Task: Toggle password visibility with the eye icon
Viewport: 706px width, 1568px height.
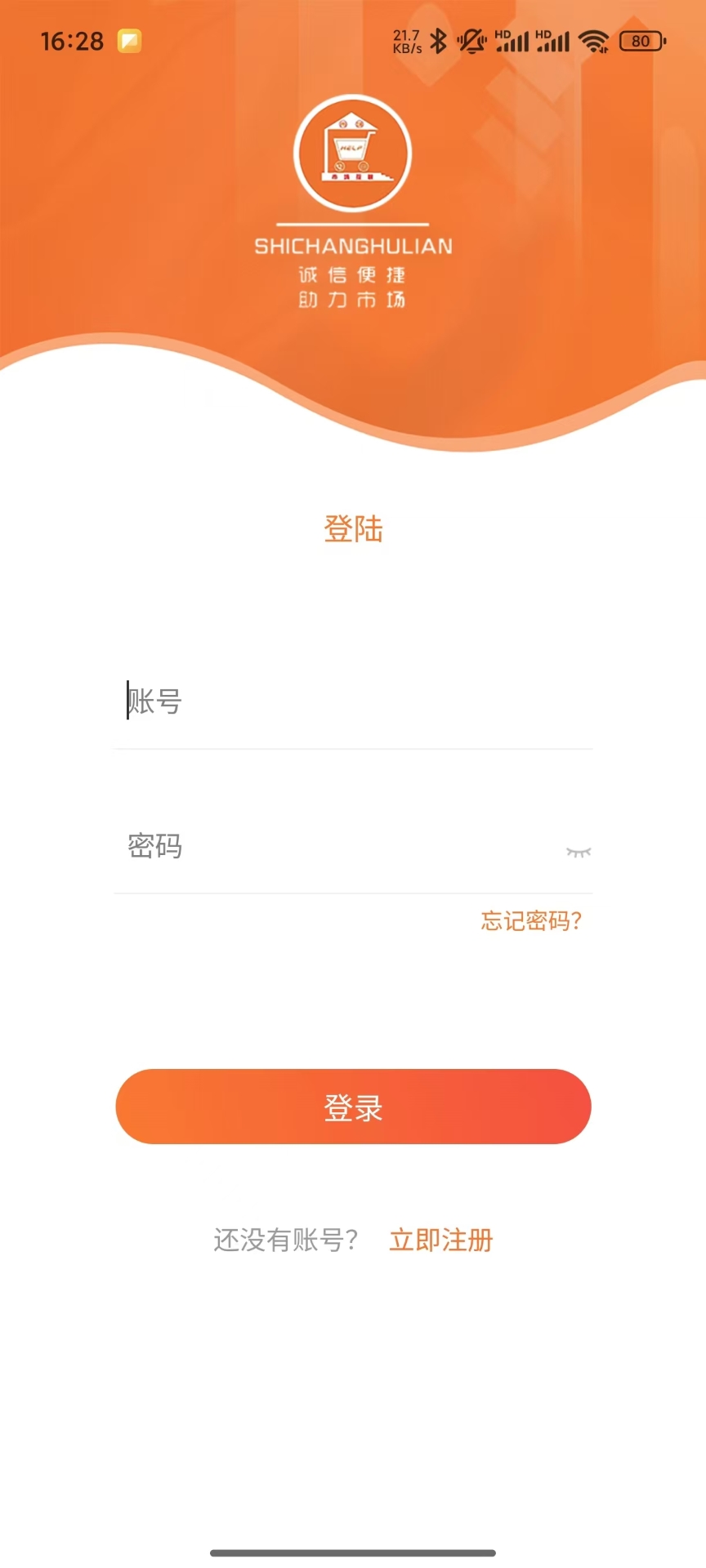Action: 579,852
